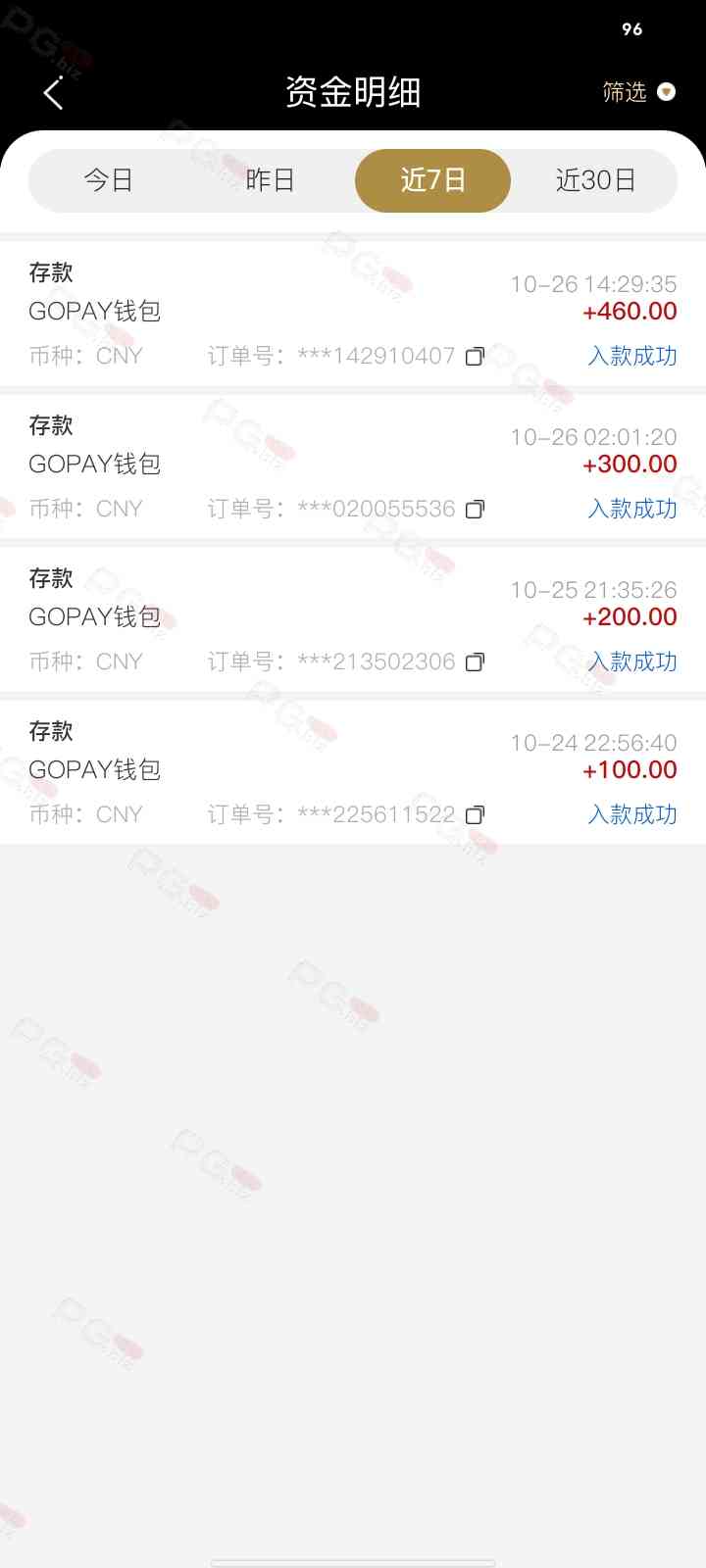Open the 筛选 filter dropdown
This screenshot has height=1568, width=706.
tap(638, 92)
